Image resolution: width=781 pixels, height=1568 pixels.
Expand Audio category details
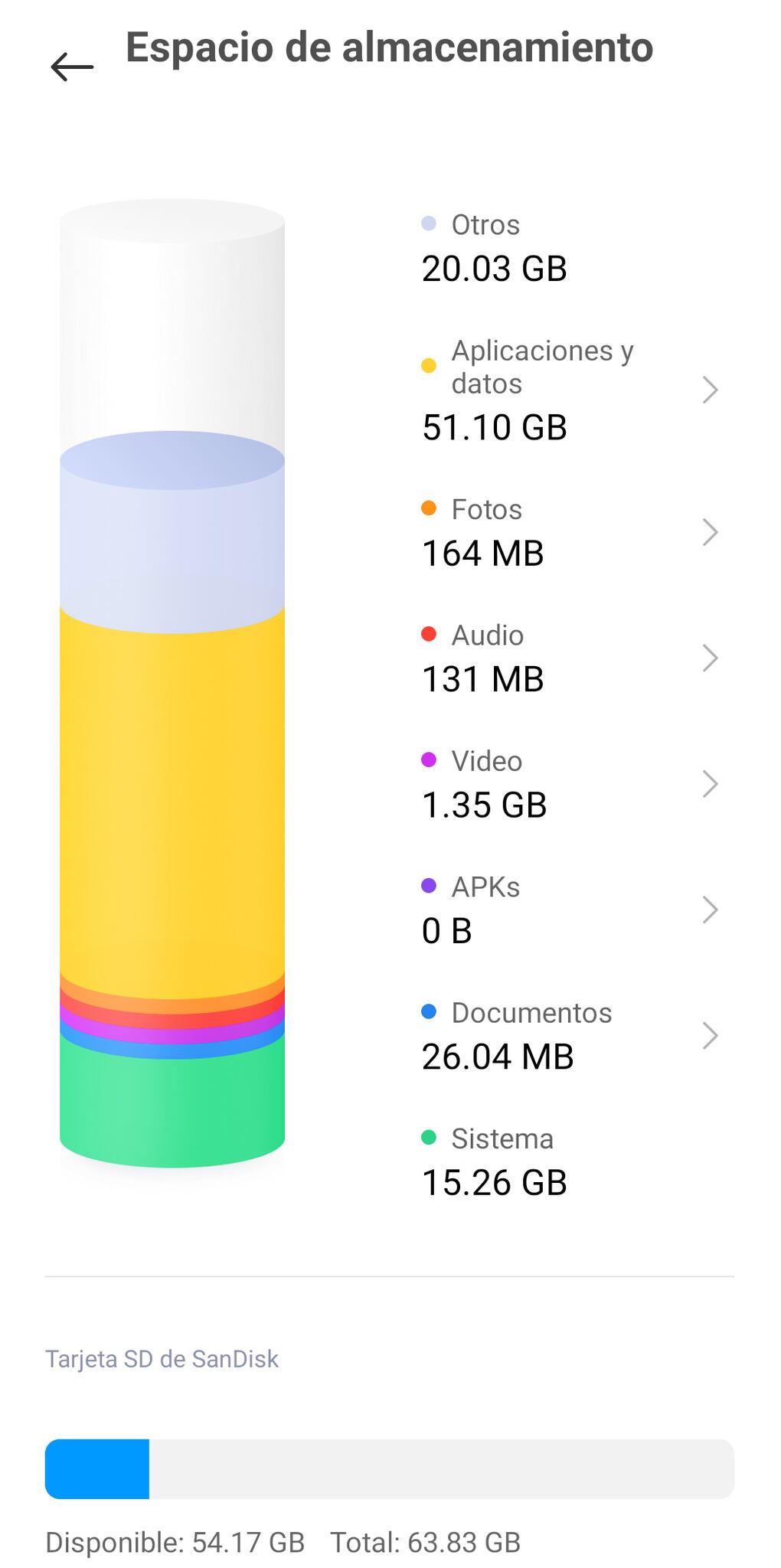(x=711, y=657)
